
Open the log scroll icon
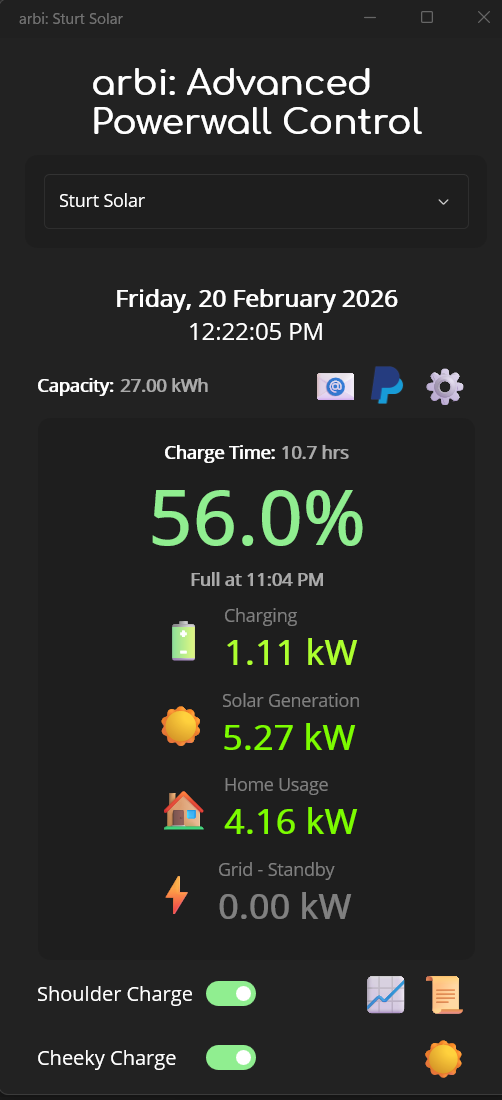445,994
